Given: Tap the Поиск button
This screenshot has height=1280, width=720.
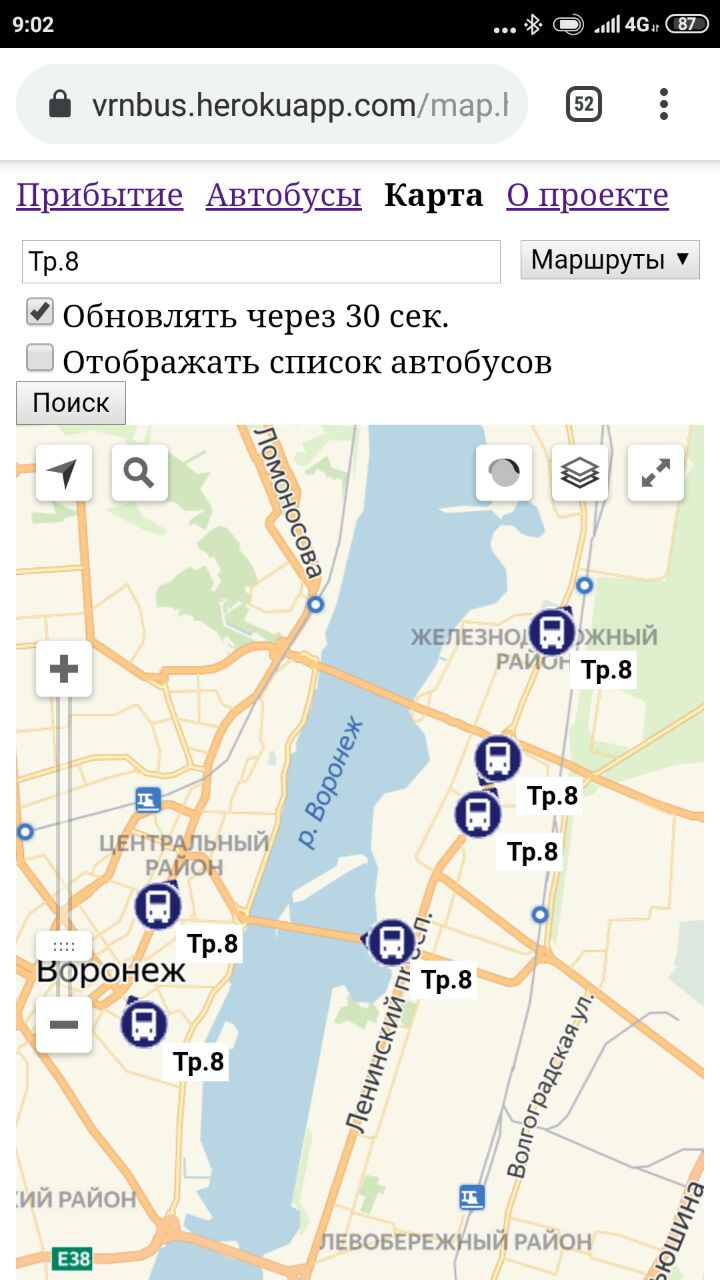Looking at the screenshot, I should [71, 403].
